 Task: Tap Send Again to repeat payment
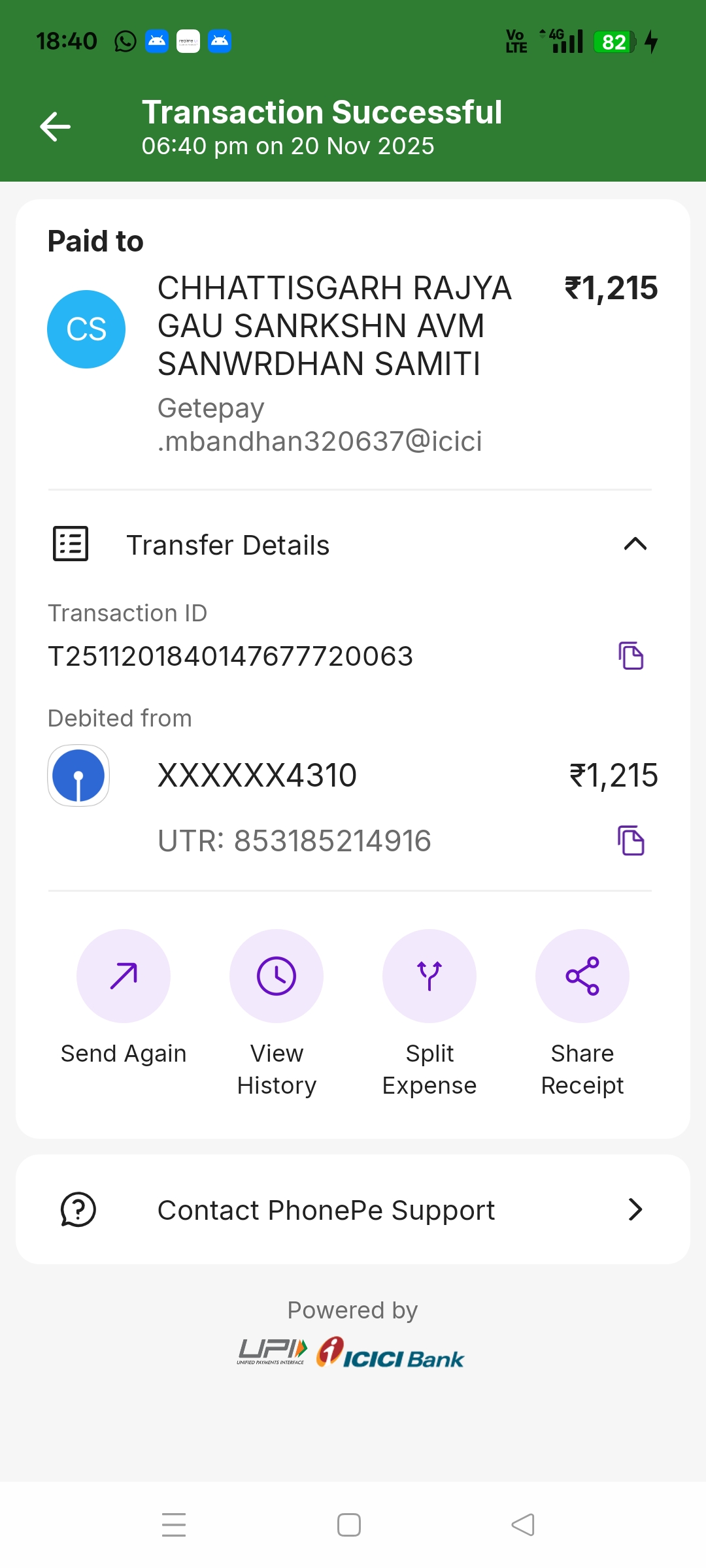point(124,976)
